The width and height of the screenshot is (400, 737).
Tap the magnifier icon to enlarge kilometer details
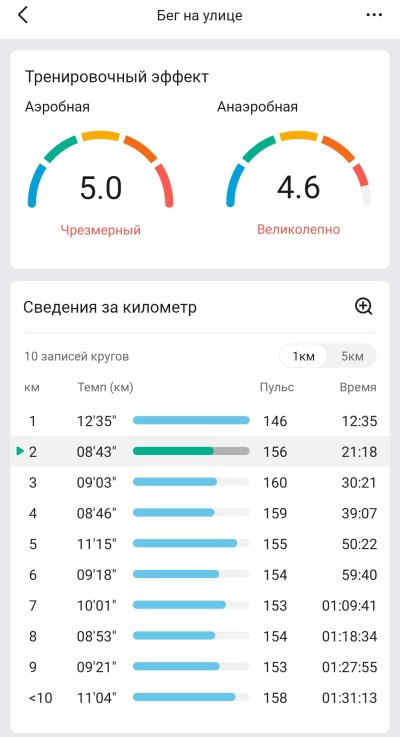(363, 306)
